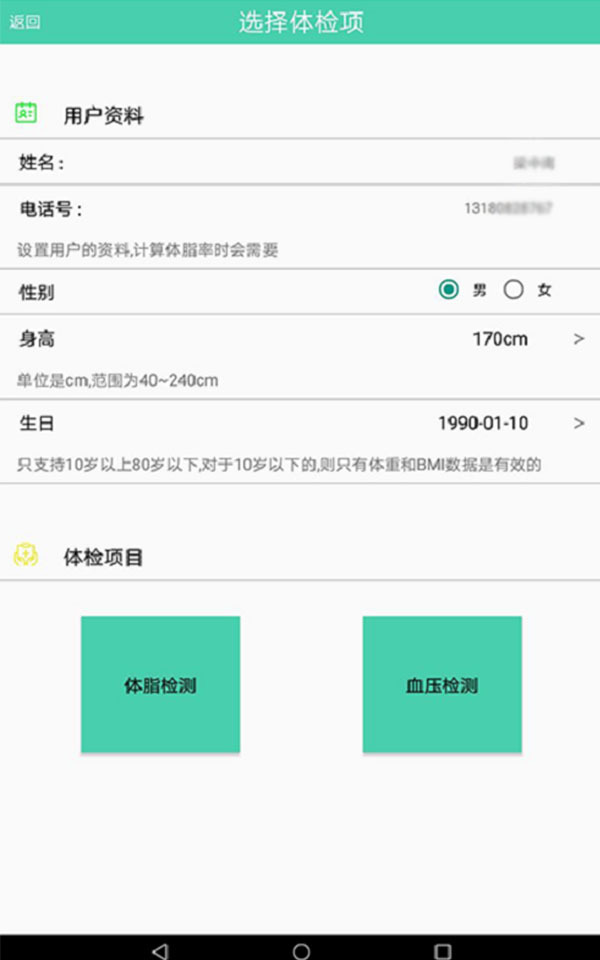Image resolution: width=600 pixels, height=960 pixels.
Task: Select 男 as the gender
Action: [450, 290]
